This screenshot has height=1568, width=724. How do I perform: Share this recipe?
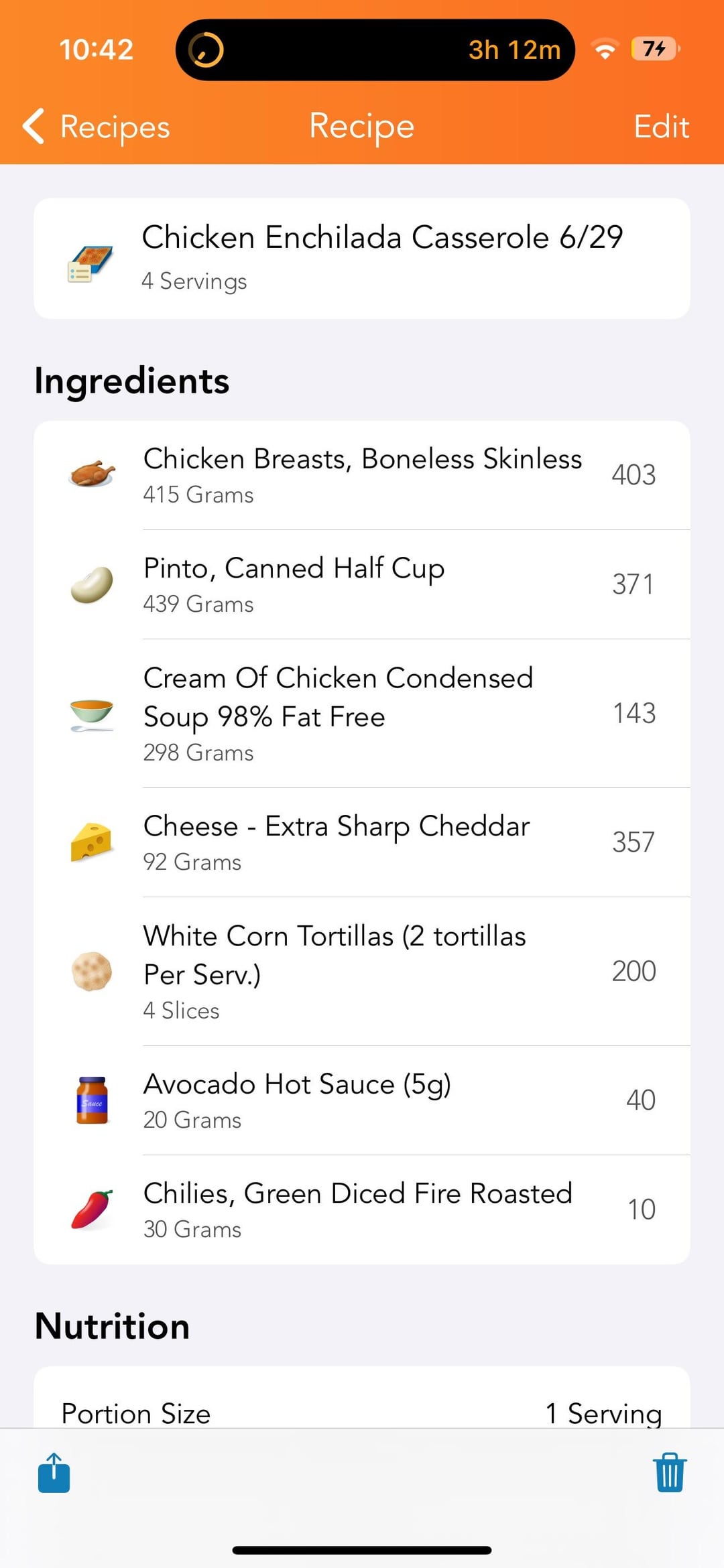(x=54, y=1472)
